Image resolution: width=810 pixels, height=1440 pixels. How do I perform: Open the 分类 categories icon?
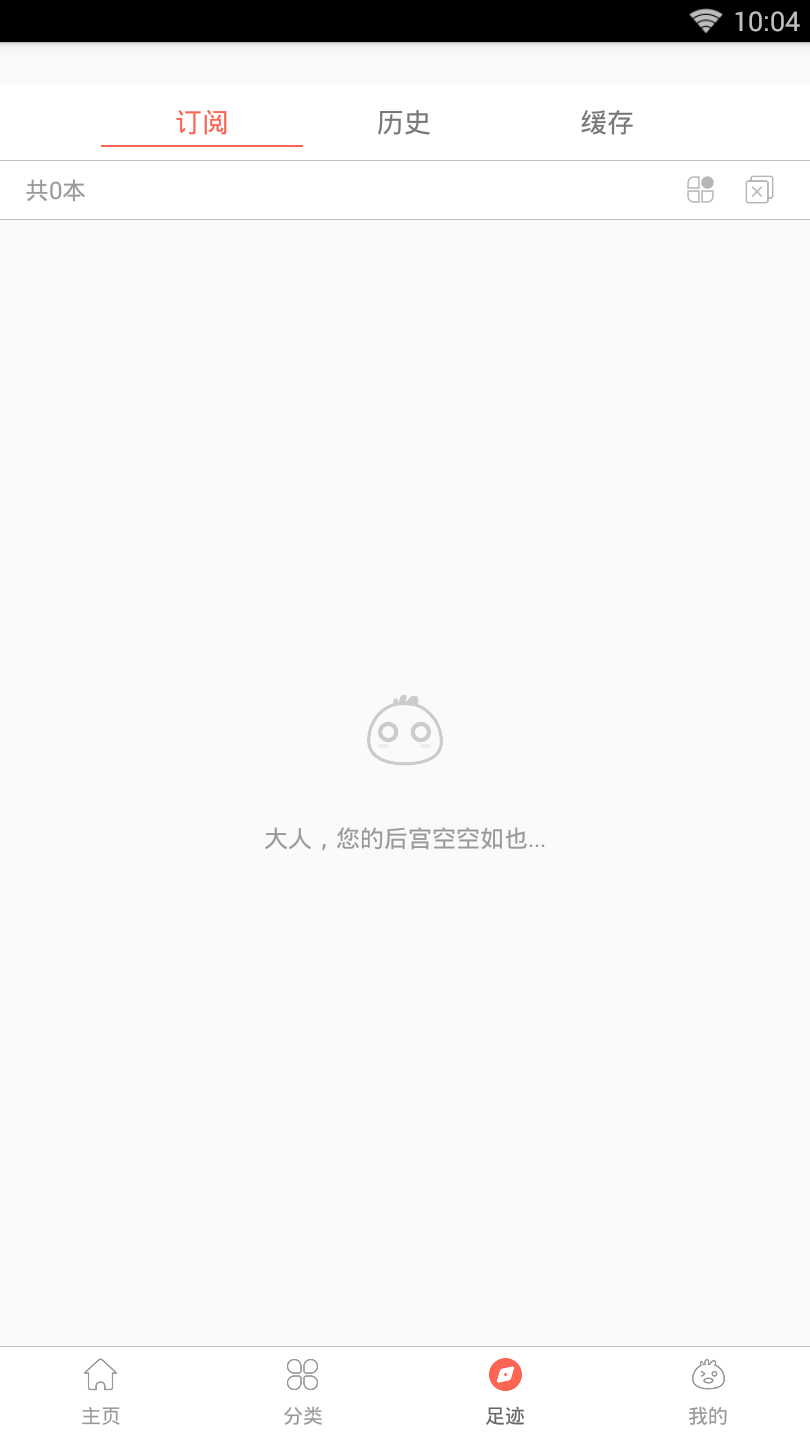pos(302,1375)
